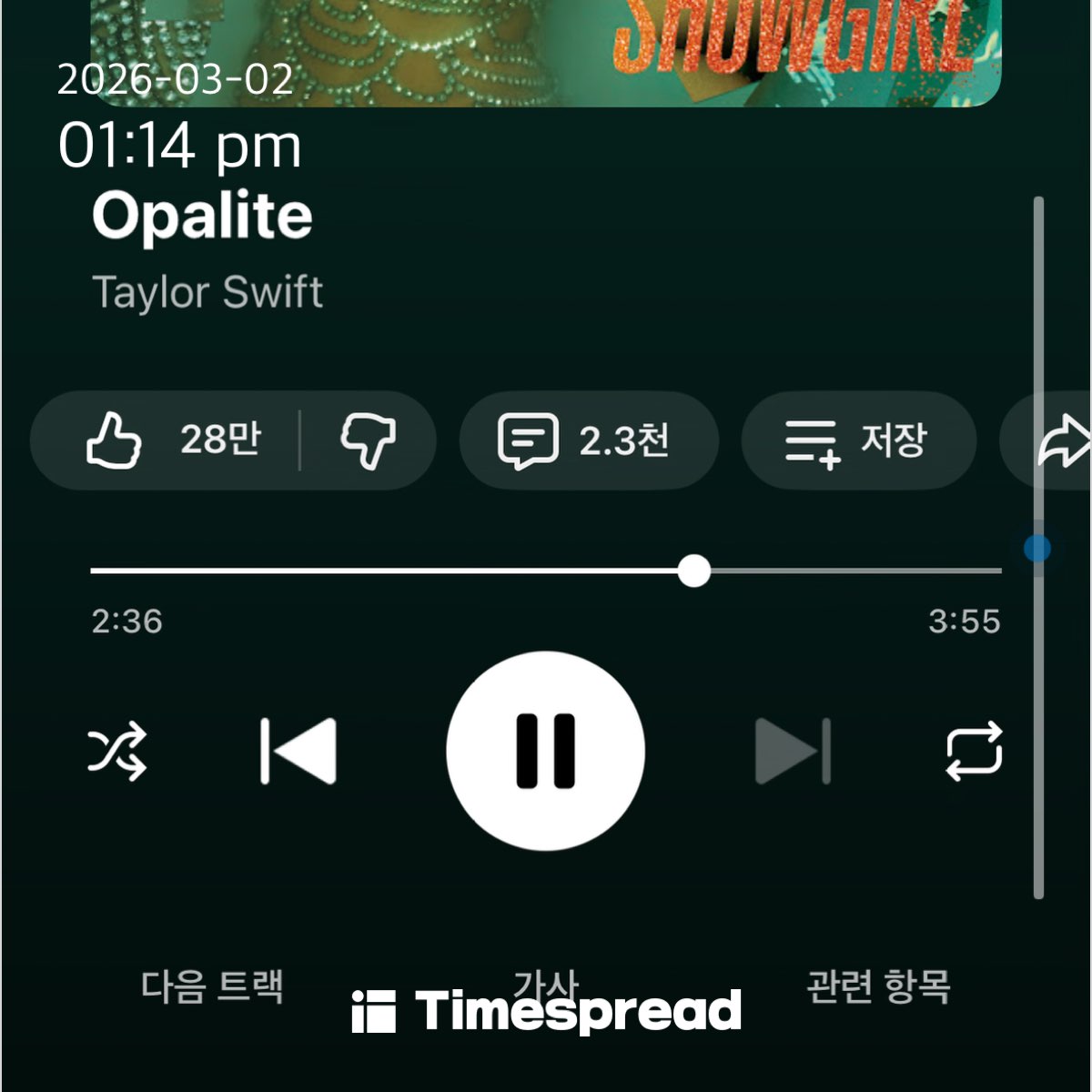
Task: Open the comments chip showing 2.3천
Action: (x=587, y=440)
